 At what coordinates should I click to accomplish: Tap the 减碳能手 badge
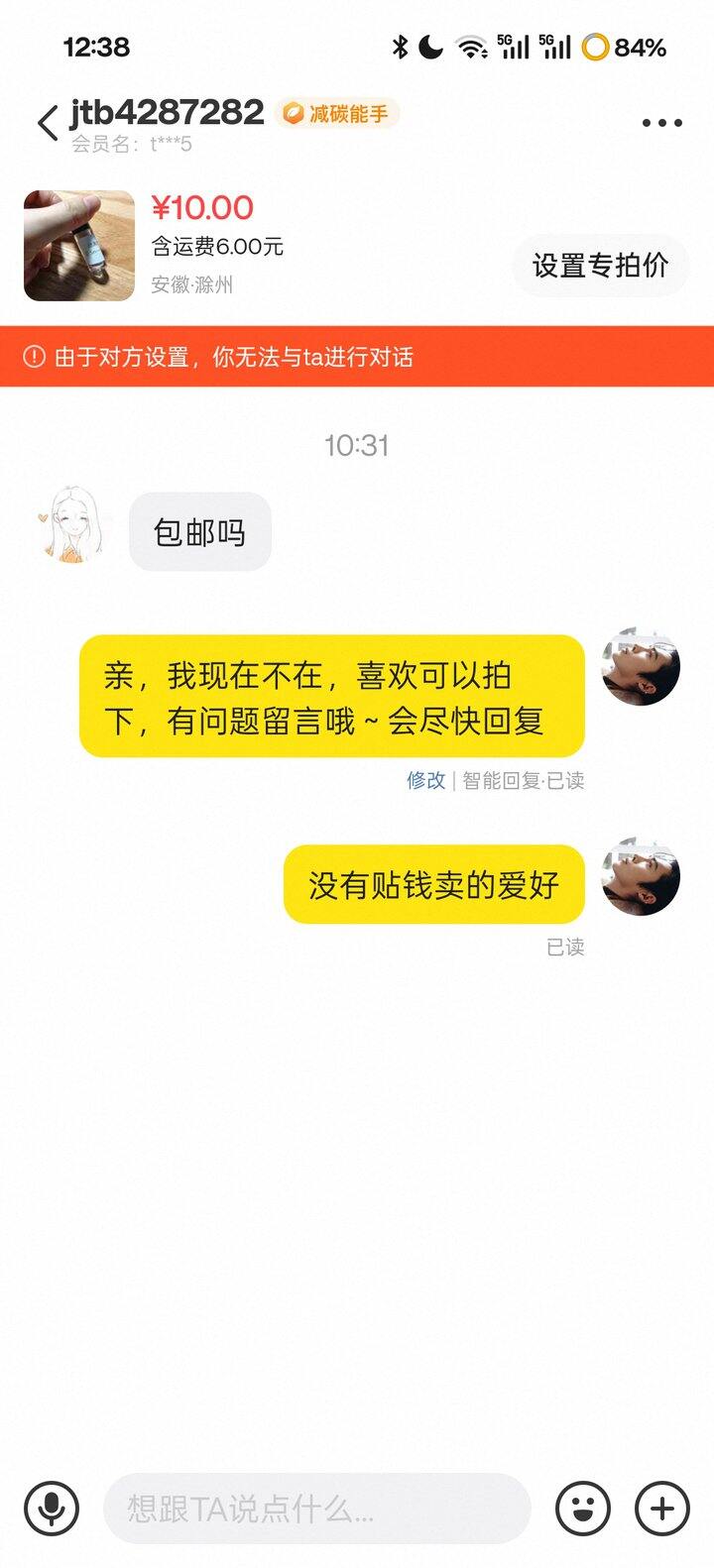(x=337, y=114)
